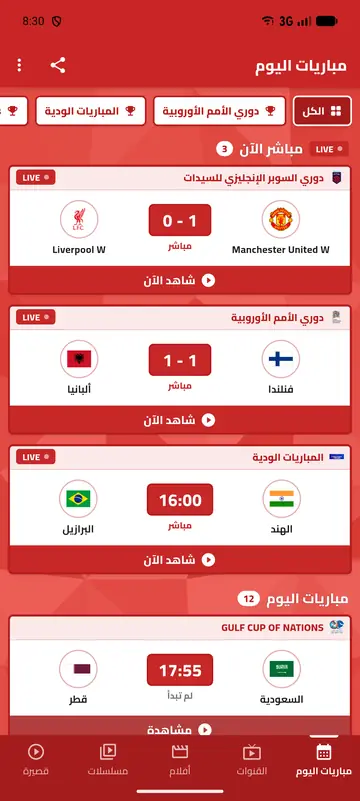Filter by المباريات الودية chip
The height and width of the screenshot is (801, 360).
click(90, 111)
